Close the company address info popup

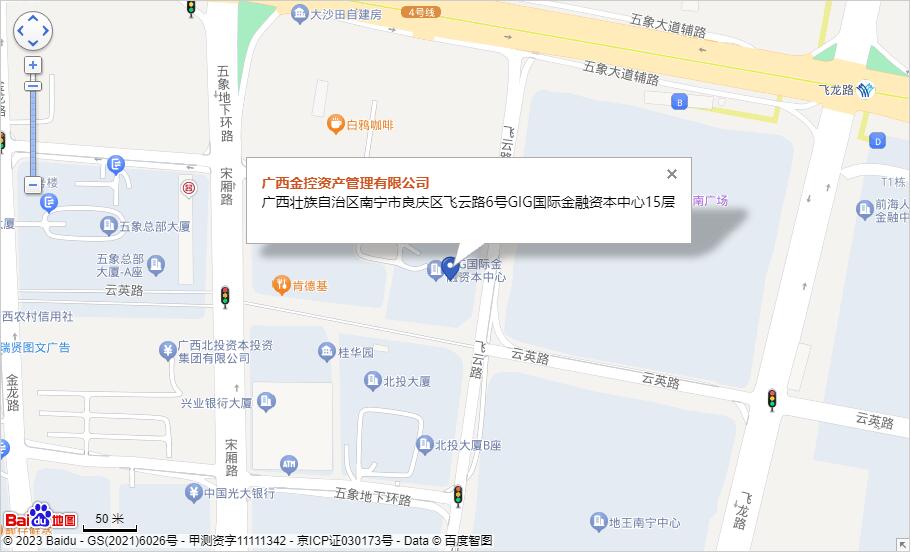click(x=672, y=174)
